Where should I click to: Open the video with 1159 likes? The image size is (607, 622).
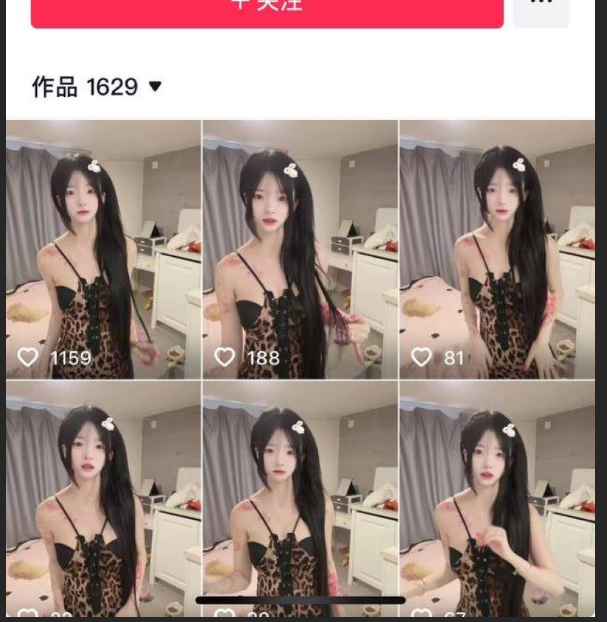(103, 250)
